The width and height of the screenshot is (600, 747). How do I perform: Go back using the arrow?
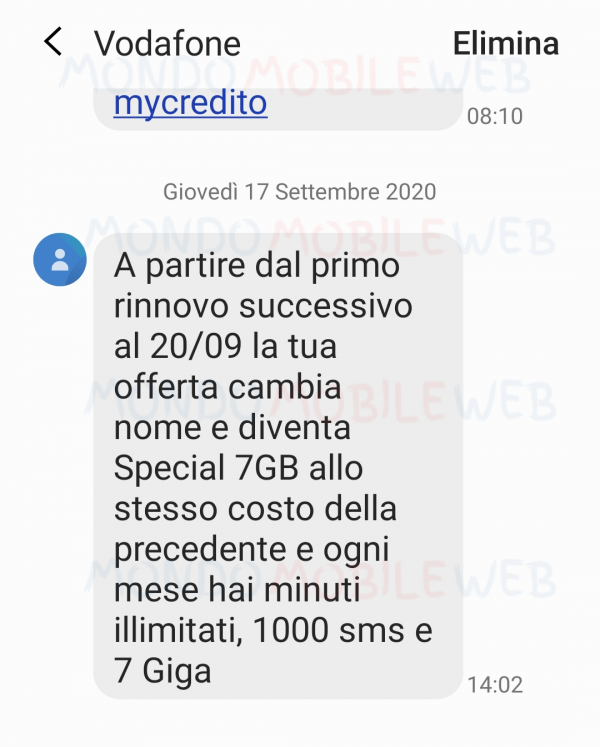pyautogui.click(x=53, y=43)
